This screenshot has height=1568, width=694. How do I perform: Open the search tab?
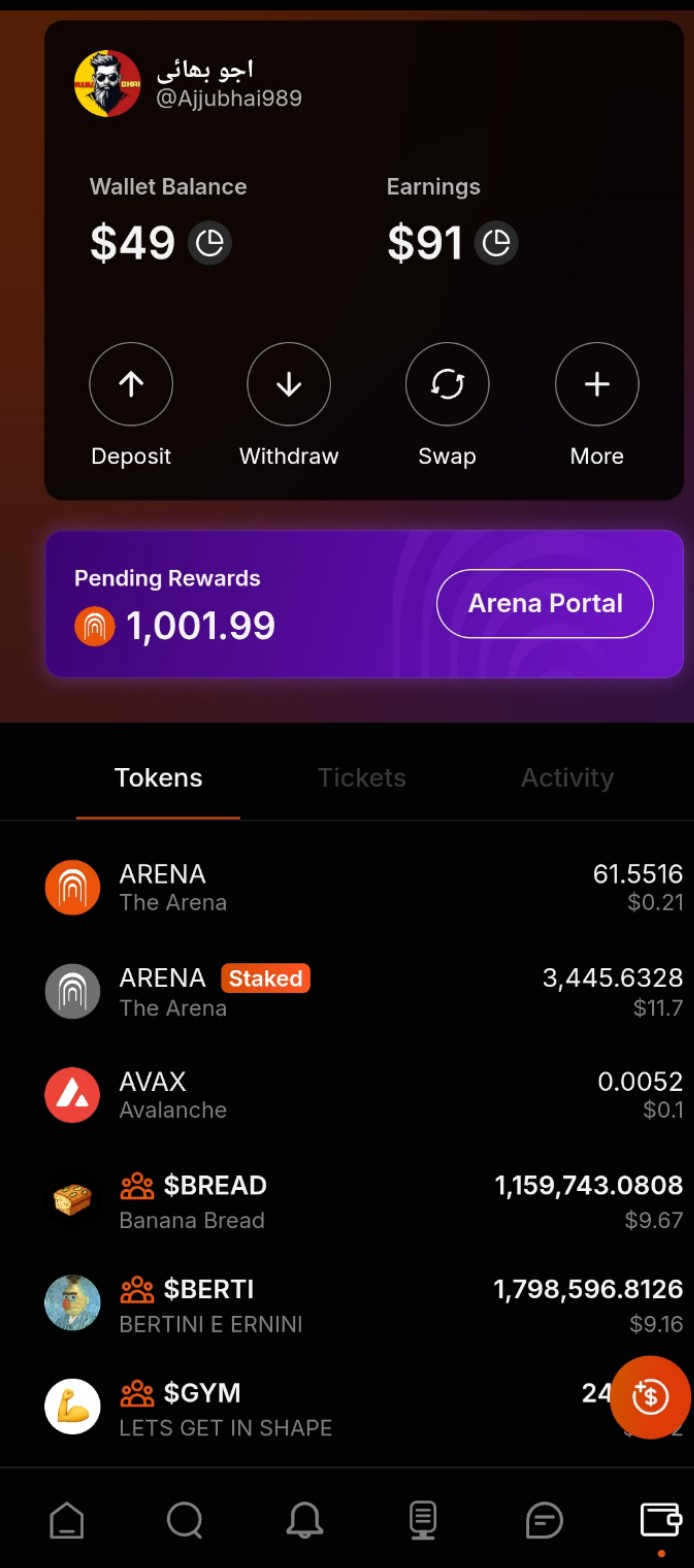tap(185, 1521)
